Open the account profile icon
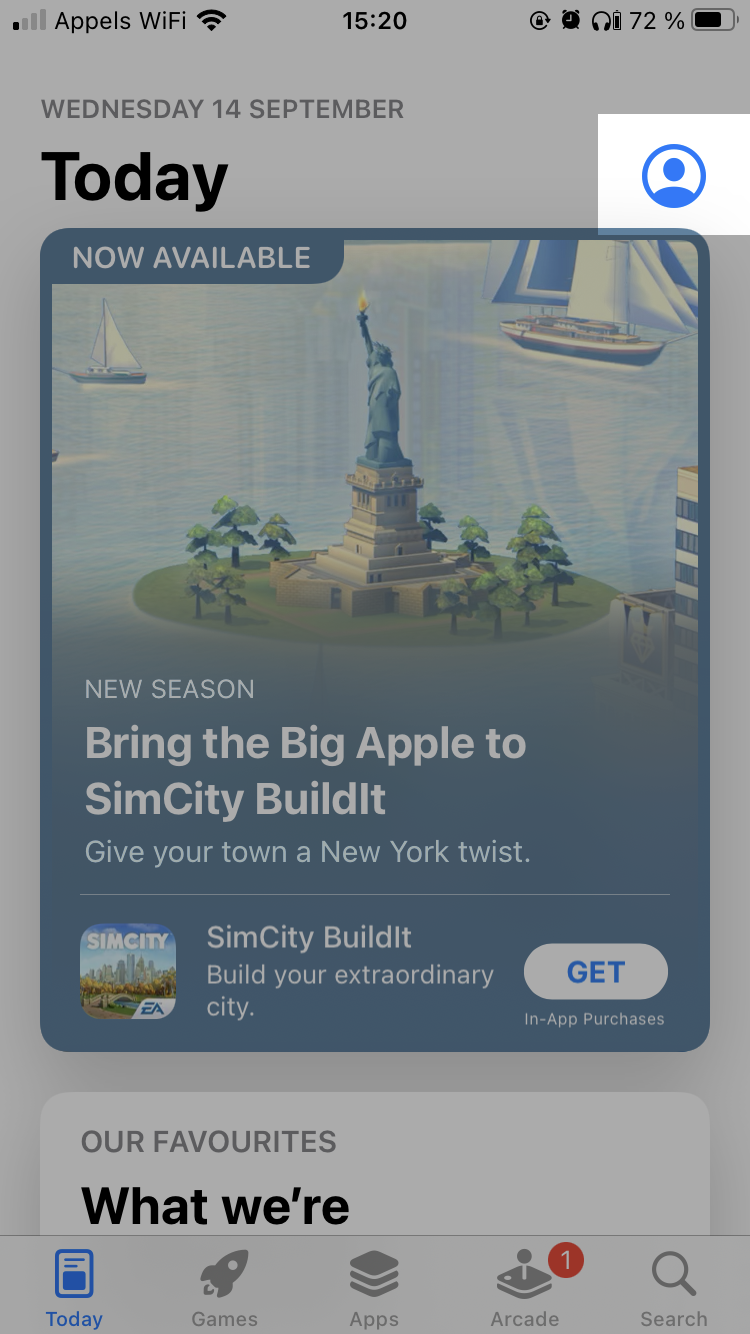This screenshot has width=750, height=1334. pyautogui.click(x=674, y=175)
